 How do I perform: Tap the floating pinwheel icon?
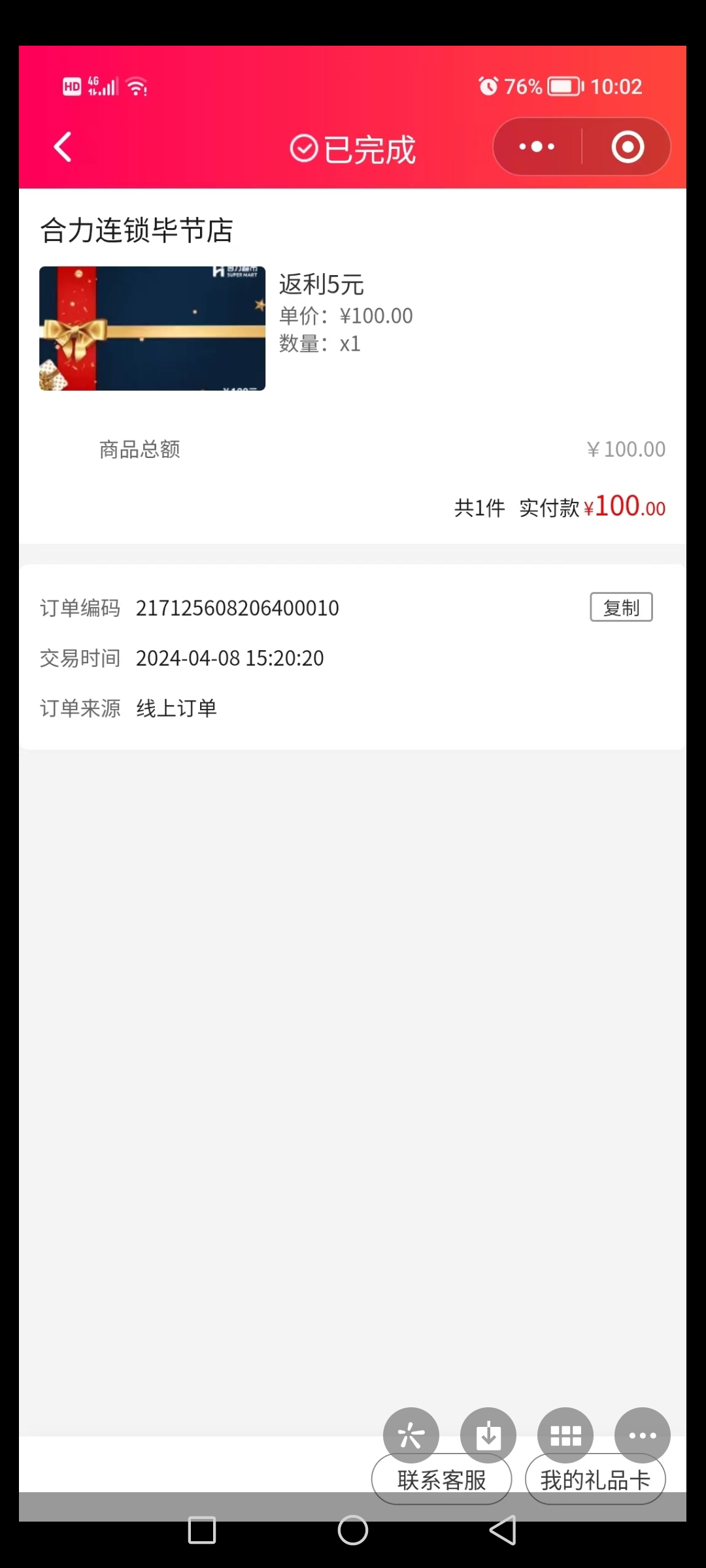tap(411, 1435)
